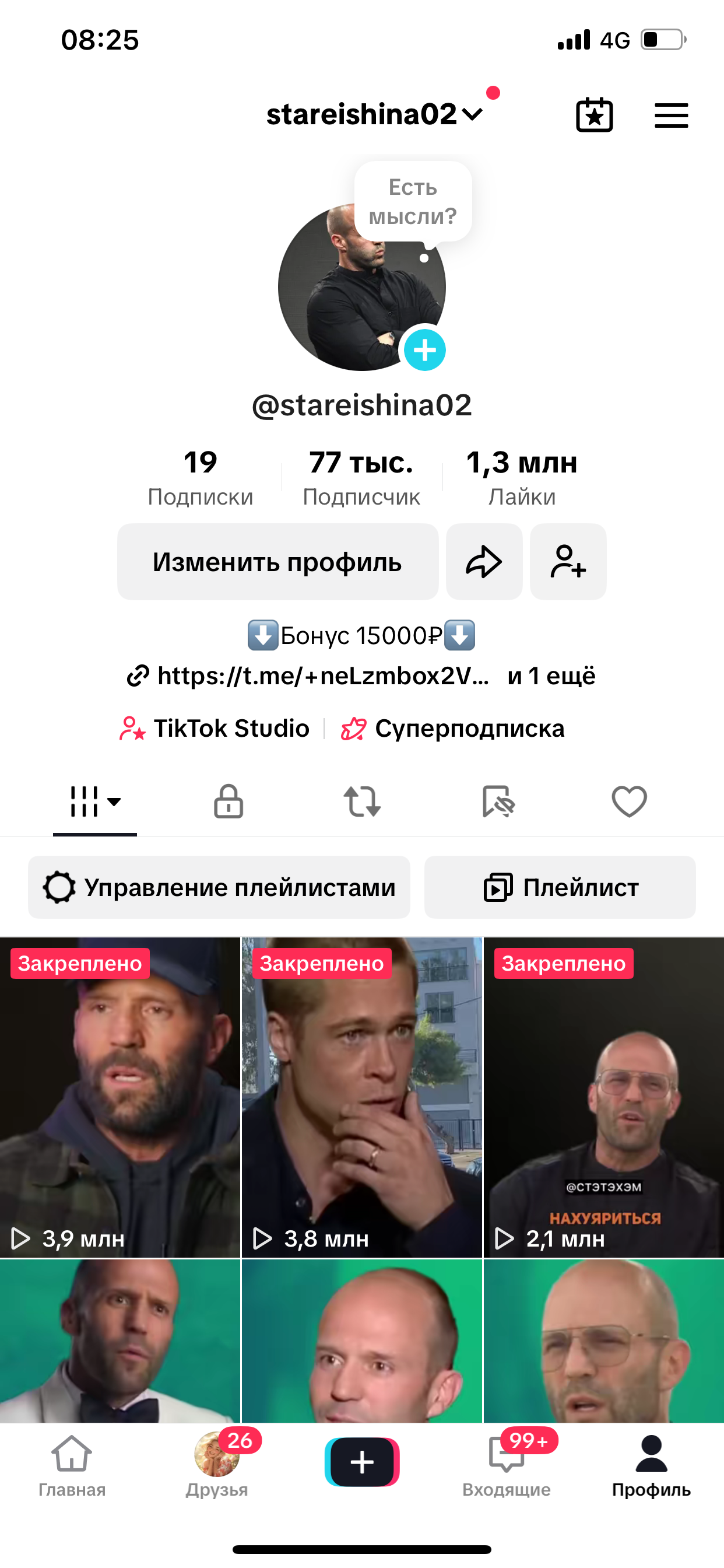This screenshot has width=724, height=1568.
Task: Expand "и 1 ещё" to see more links
Action: pyautogui.click(x=551, y=675)
